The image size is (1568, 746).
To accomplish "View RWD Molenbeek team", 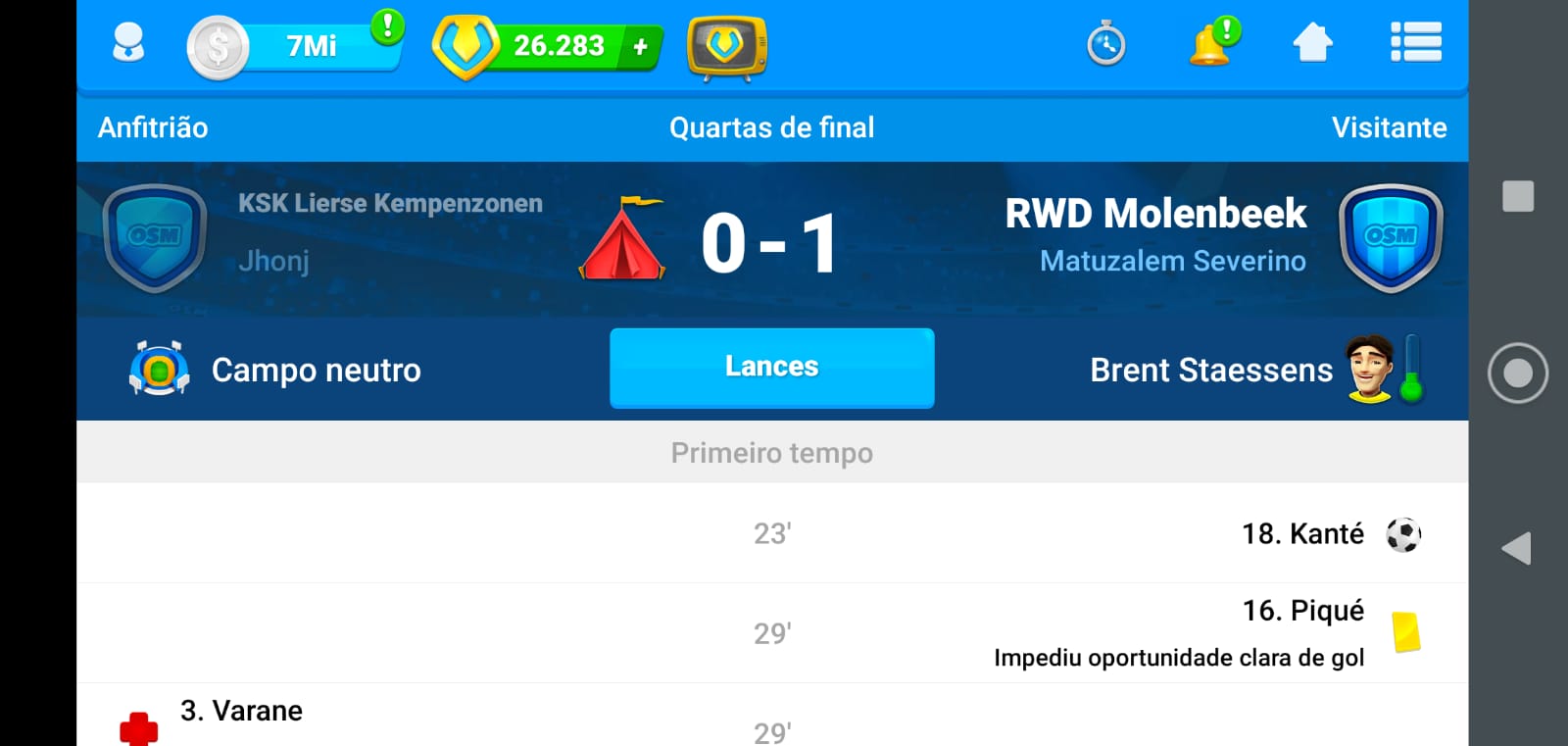I will point(1154,214).
